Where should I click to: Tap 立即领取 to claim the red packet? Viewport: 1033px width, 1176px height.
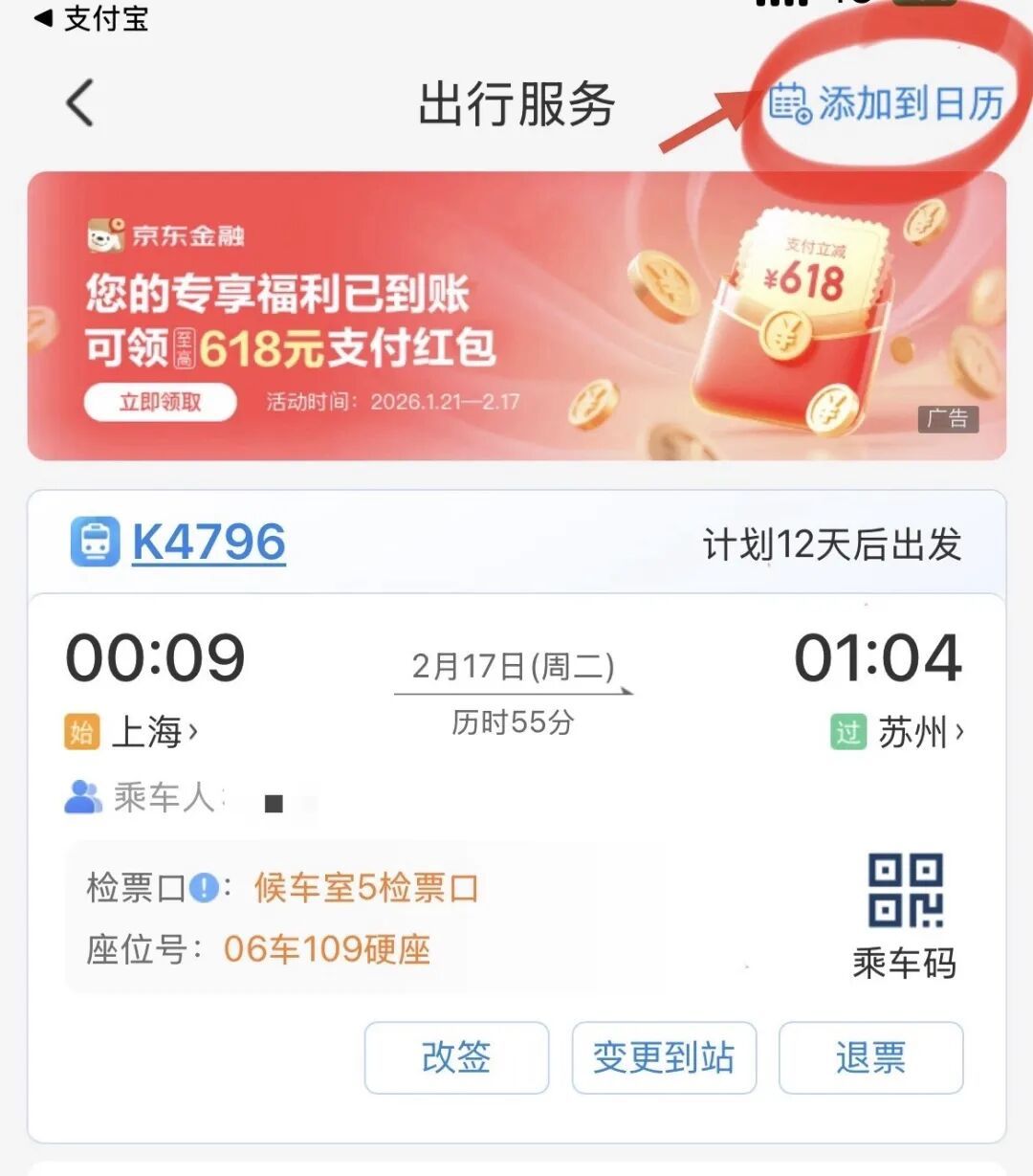(x=159, y=403)
